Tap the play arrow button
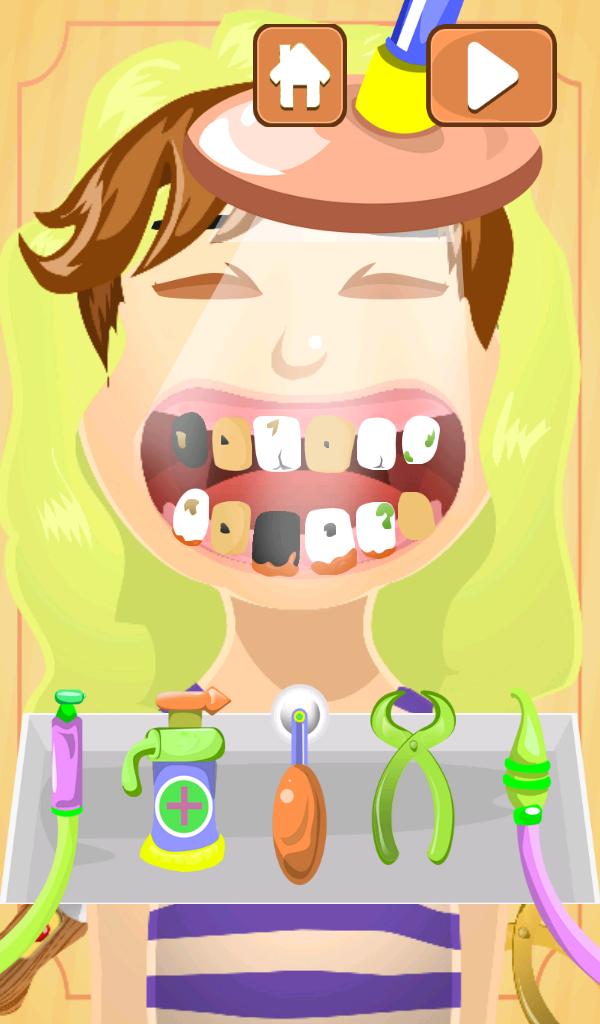600x1024 pixels. click(491, 75)
